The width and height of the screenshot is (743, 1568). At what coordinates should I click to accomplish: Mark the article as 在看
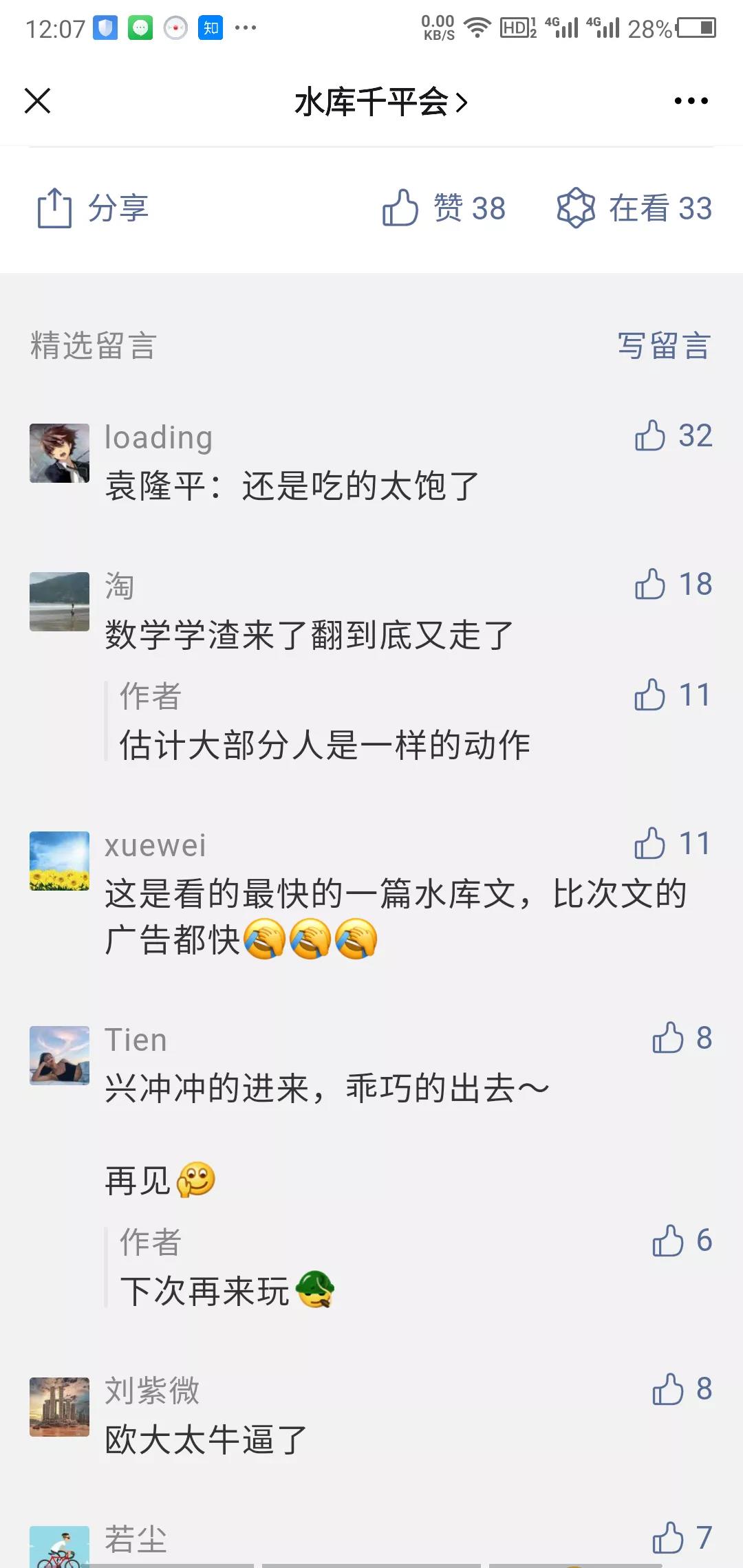634,208
